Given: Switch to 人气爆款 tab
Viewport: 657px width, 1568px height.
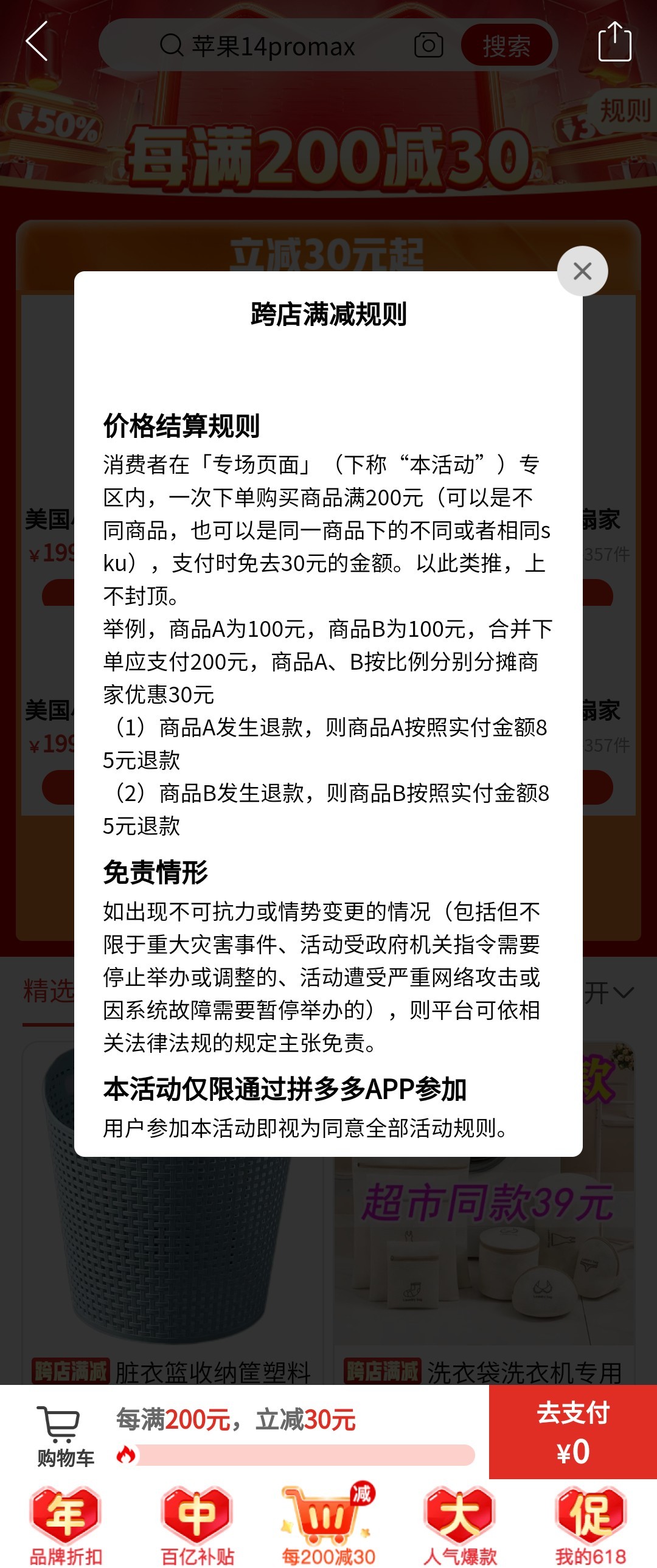Looking at the screenshot, I should click(460, 1525).
